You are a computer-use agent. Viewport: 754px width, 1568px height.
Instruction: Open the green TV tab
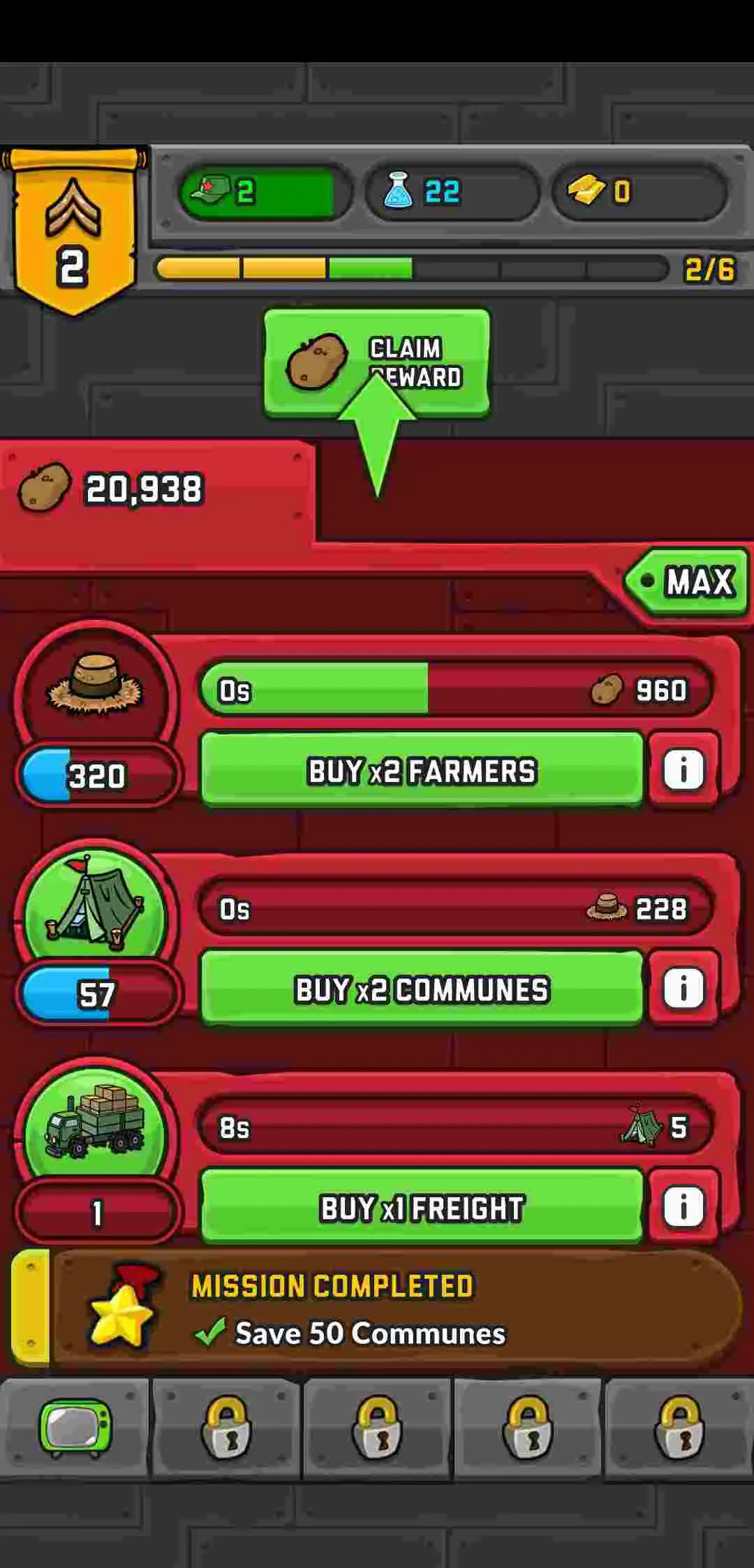coord(74,1428)
